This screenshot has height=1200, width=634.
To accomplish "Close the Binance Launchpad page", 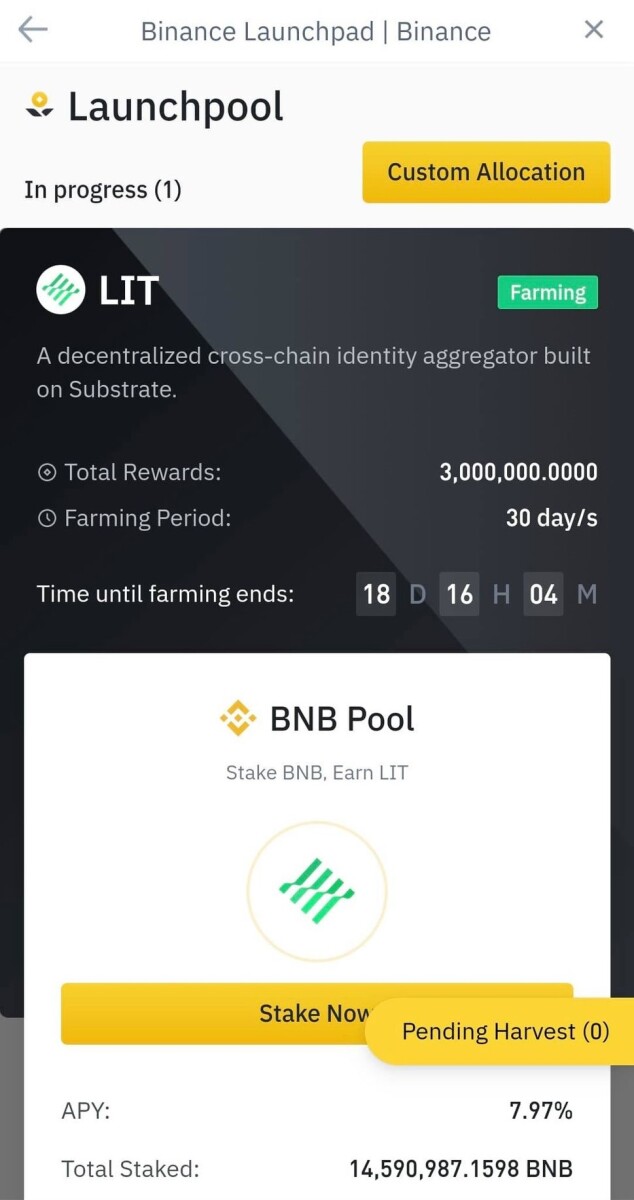I will point(594,30).
